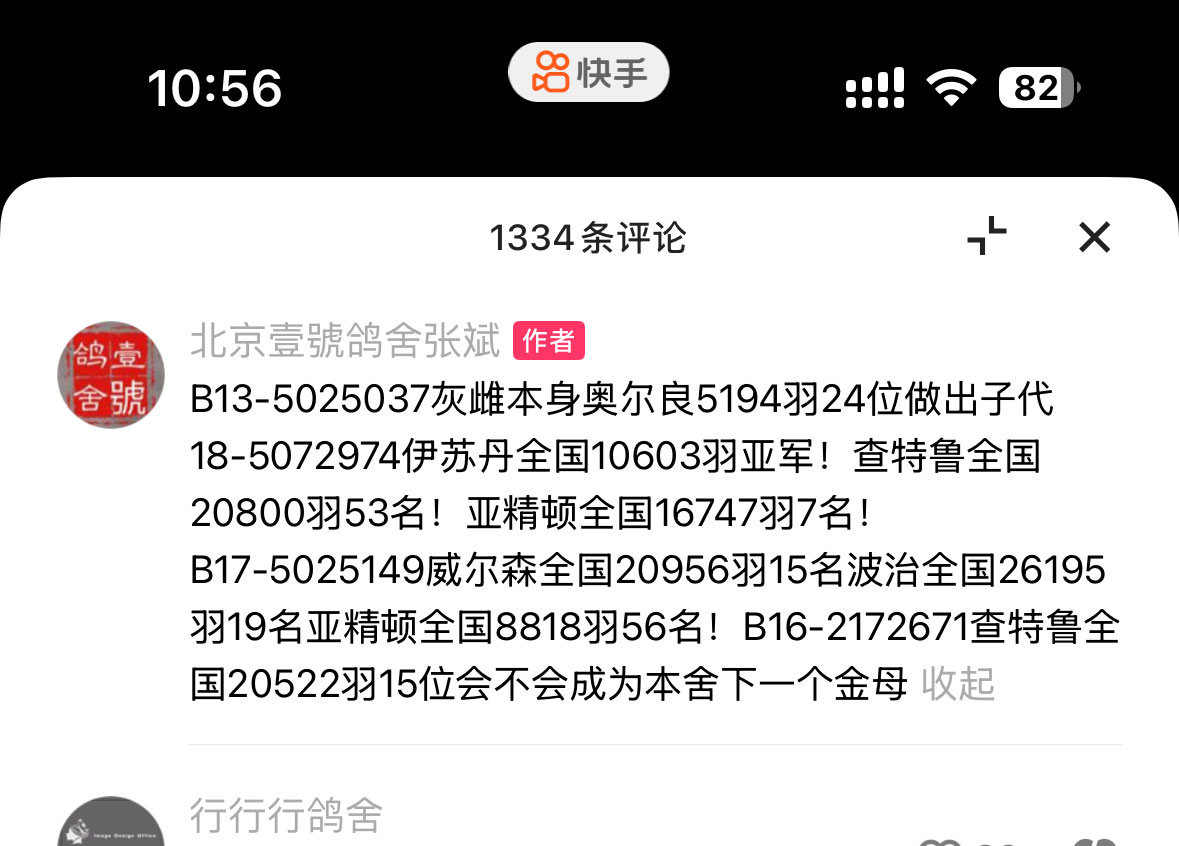Tap the username 北京壹號鸽舍张斌
The image size is (1179, 846).
(x=346, y=342)
